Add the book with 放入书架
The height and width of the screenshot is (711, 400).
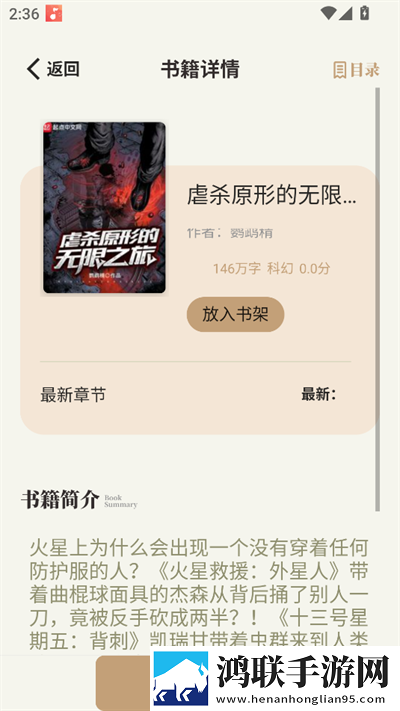pyautogui.click(x=235, y=314)
